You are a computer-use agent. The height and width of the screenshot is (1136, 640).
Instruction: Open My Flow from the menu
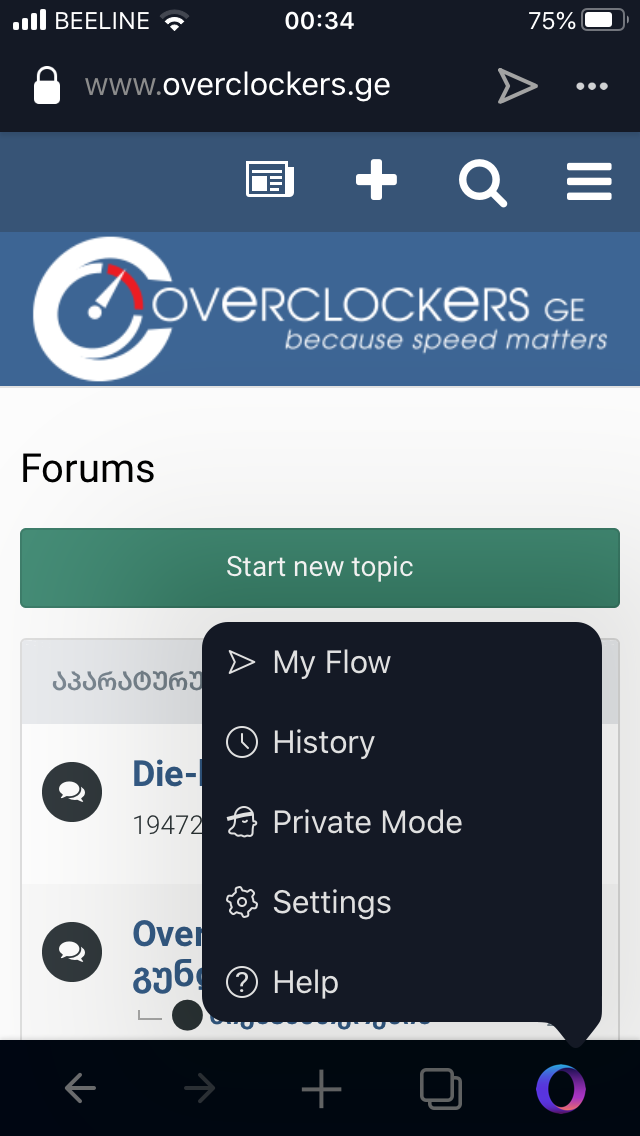(x=402, y=662)
